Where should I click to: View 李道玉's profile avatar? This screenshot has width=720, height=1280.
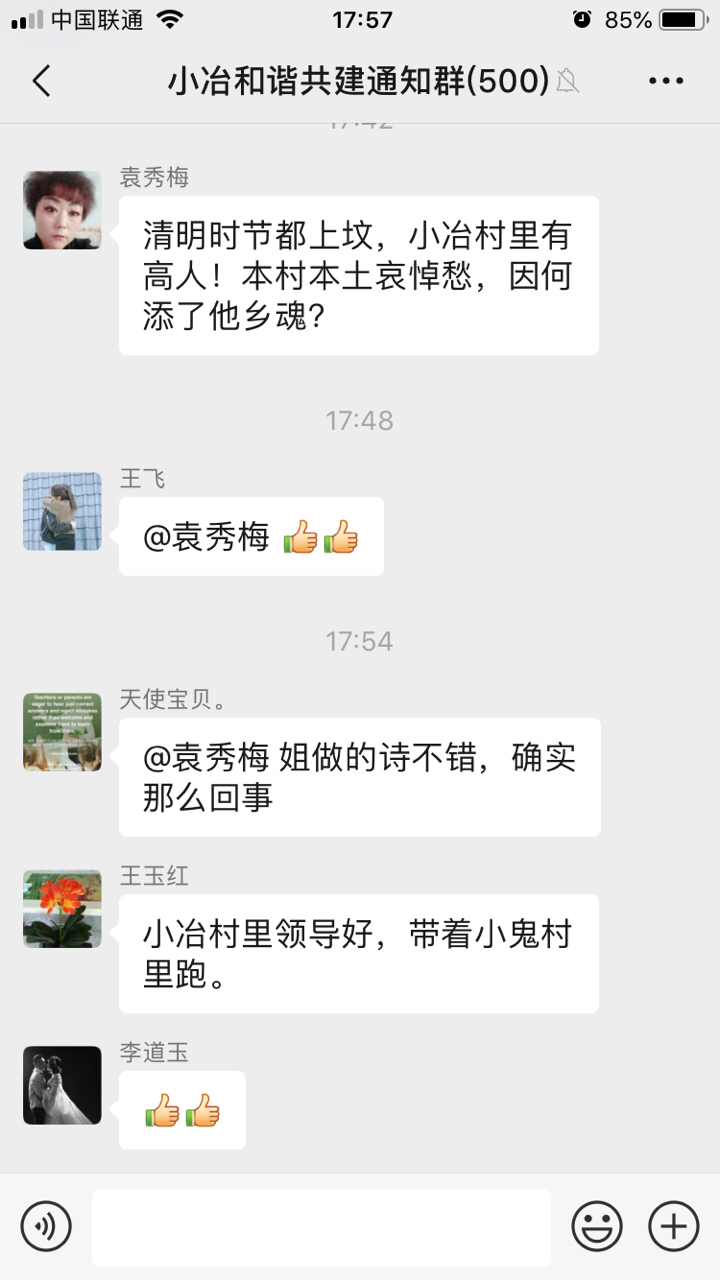(x=62, y=1085)
